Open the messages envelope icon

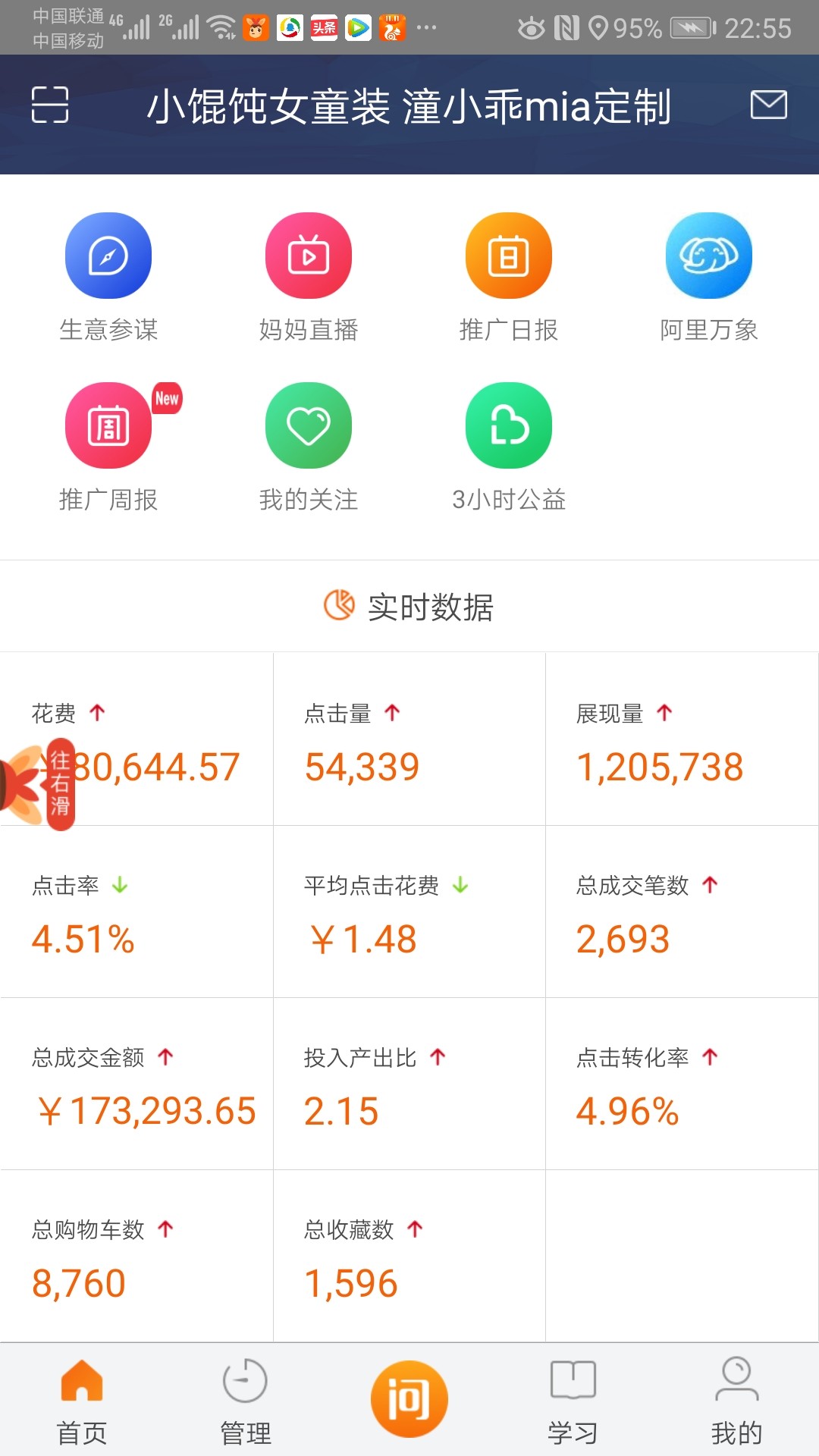coord(768,105)
